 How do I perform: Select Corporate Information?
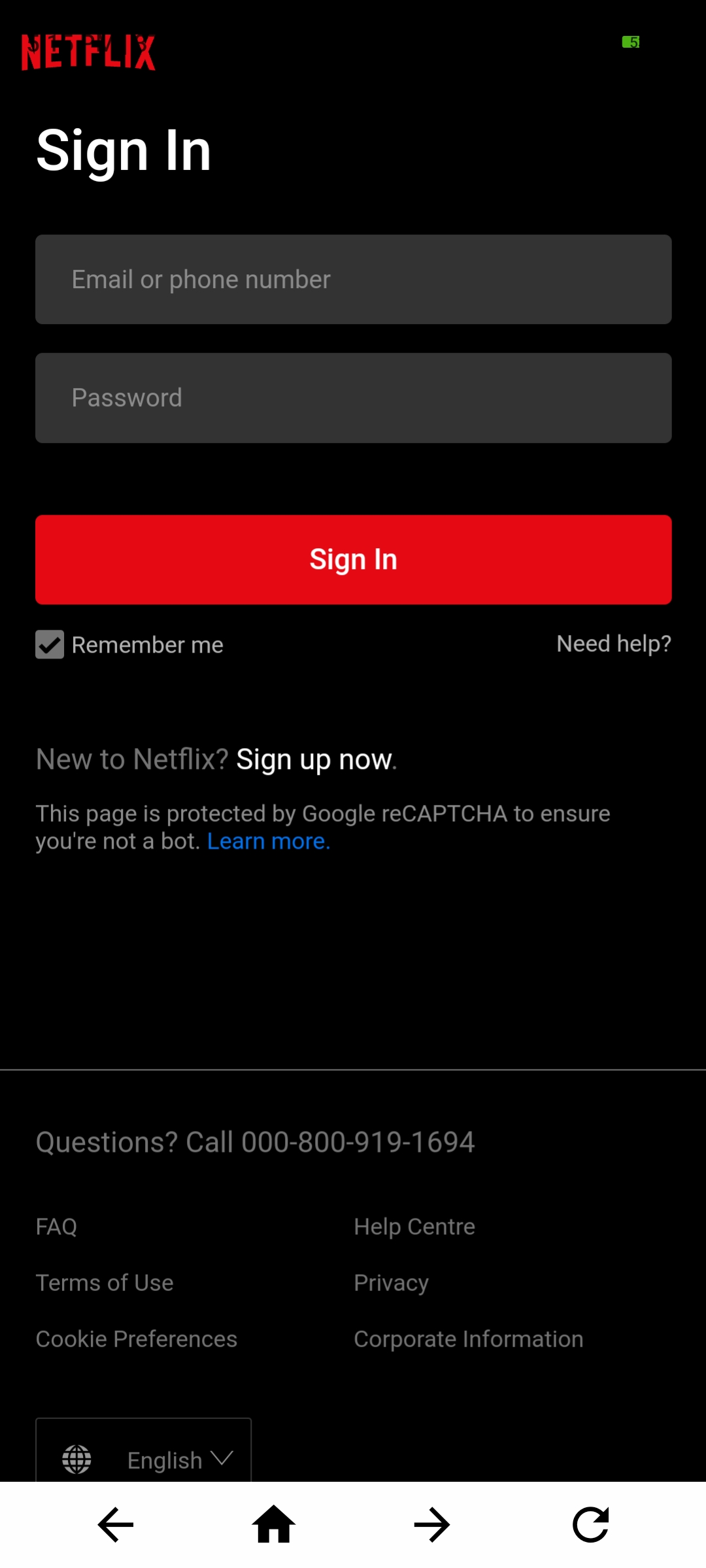coord(468,1338)
